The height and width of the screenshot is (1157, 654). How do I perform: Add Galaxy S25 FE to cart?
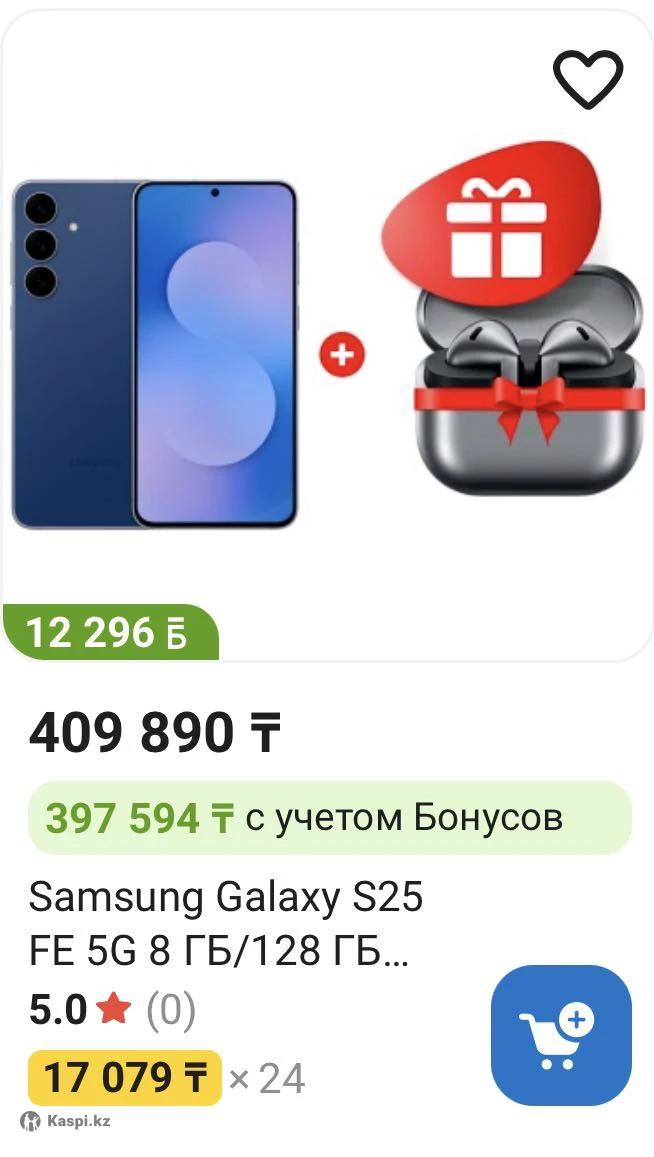[x=561, y=1034]
